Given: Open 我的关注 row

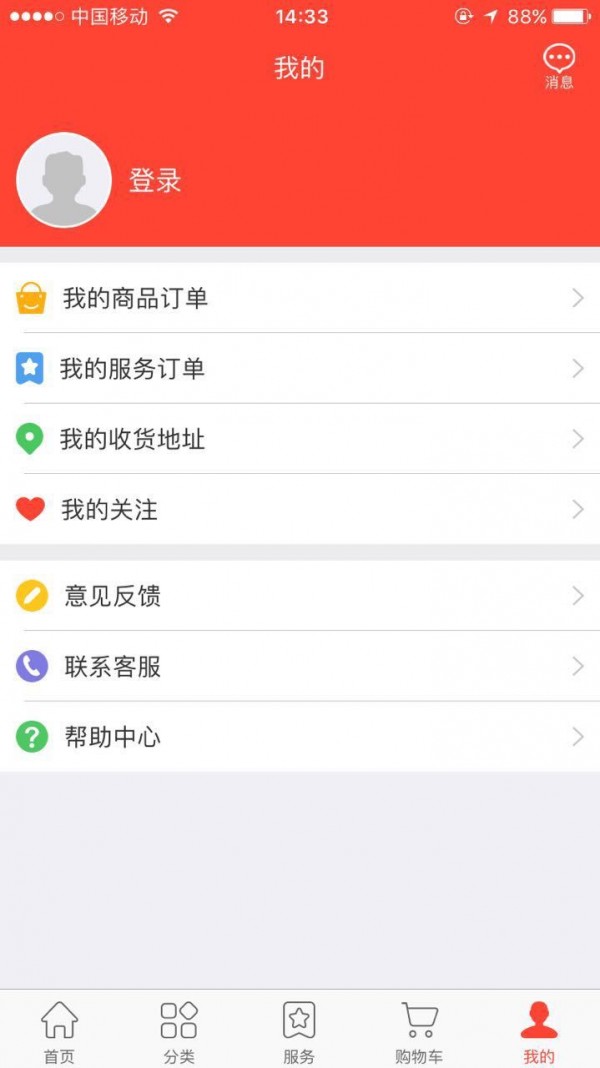Looking at the screenshot, I should coord(300,510).
